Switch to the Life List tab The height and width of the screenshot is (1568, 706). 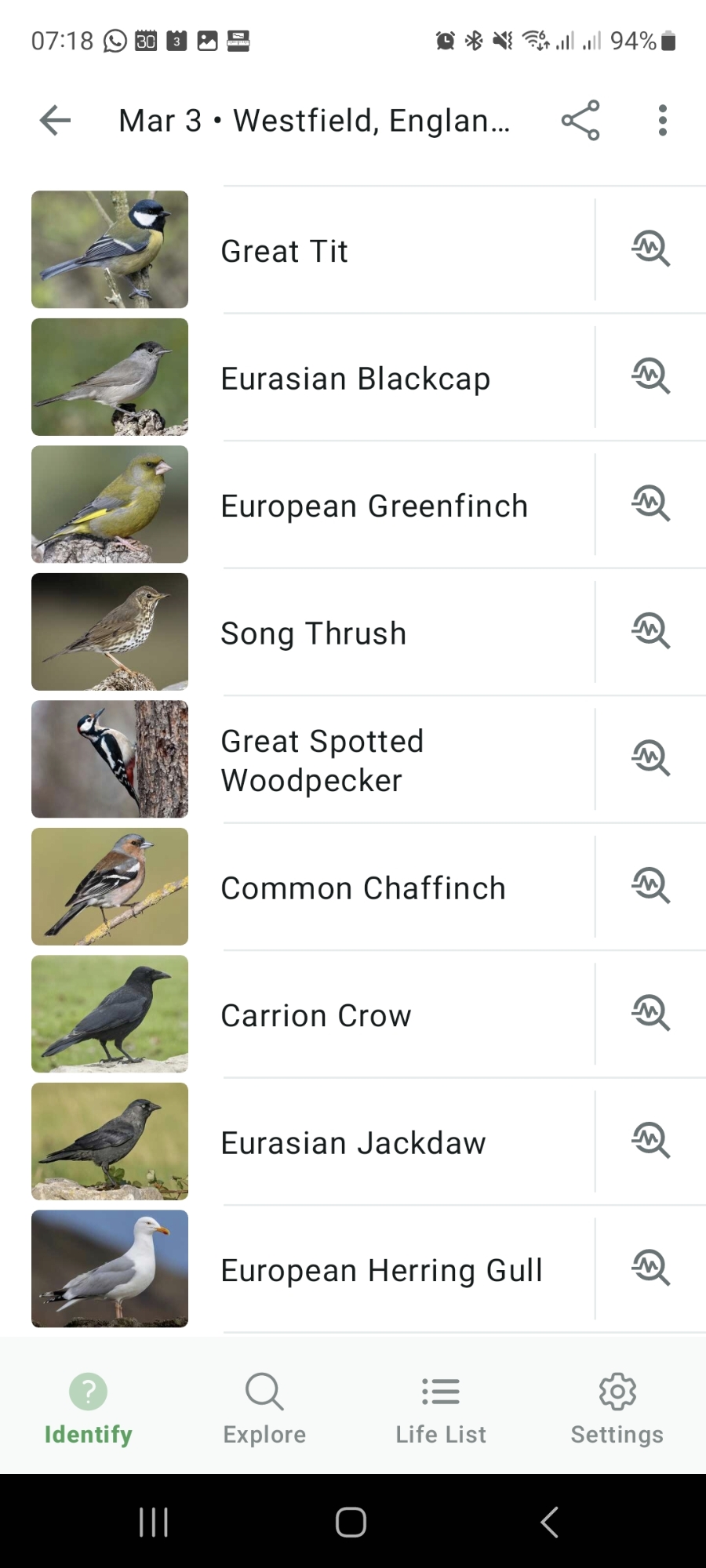[441, 1407]
